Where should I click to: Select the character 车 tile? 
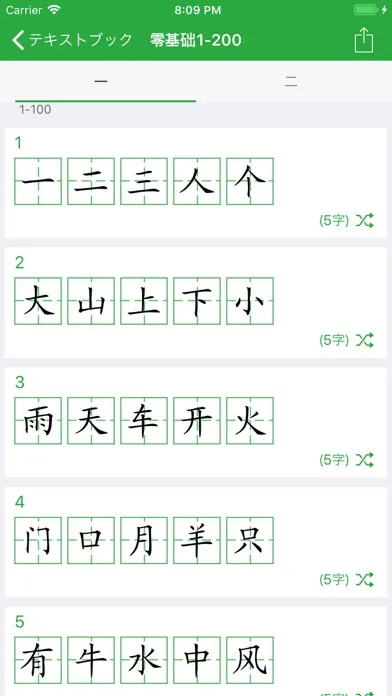(144, 421)
